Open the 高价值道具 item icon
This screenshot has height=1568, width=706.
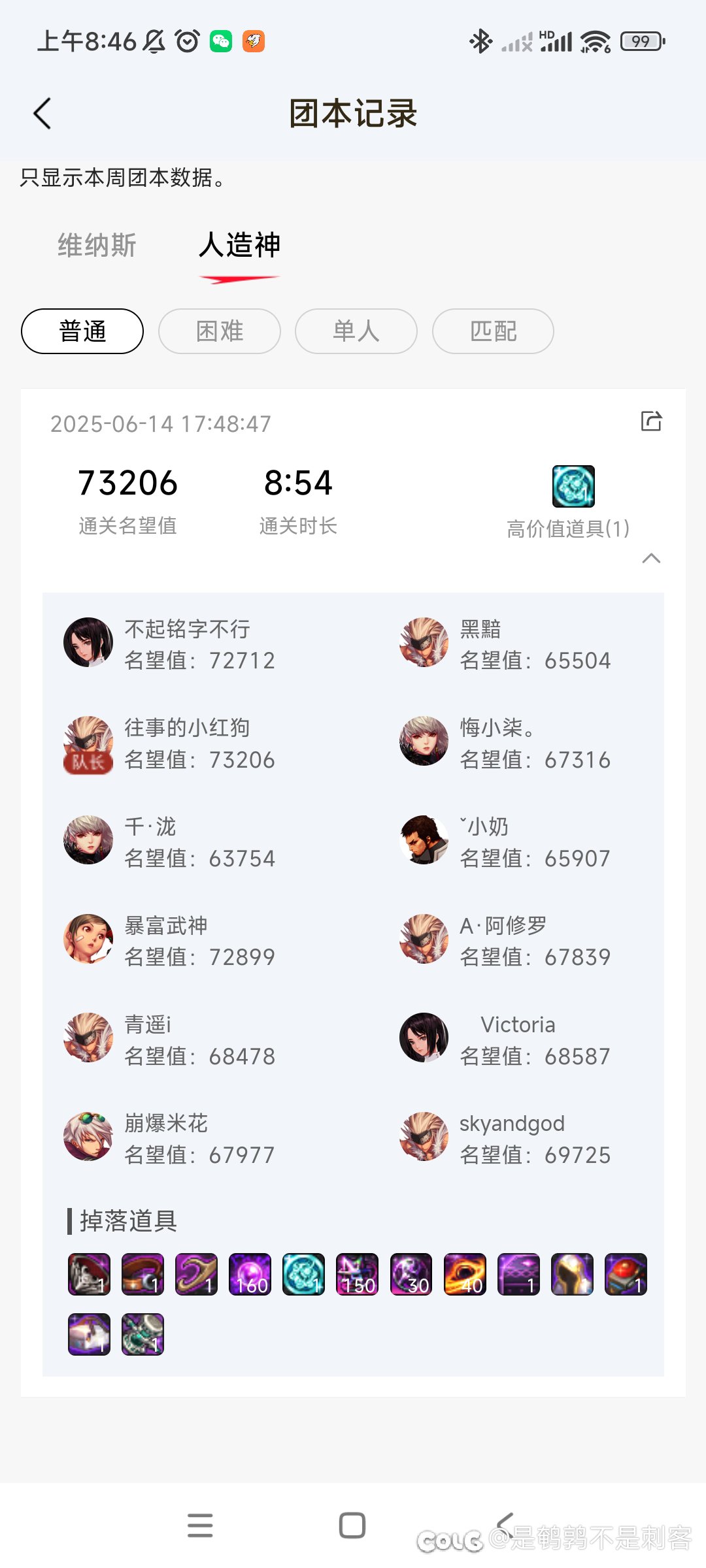pos(573,486)
